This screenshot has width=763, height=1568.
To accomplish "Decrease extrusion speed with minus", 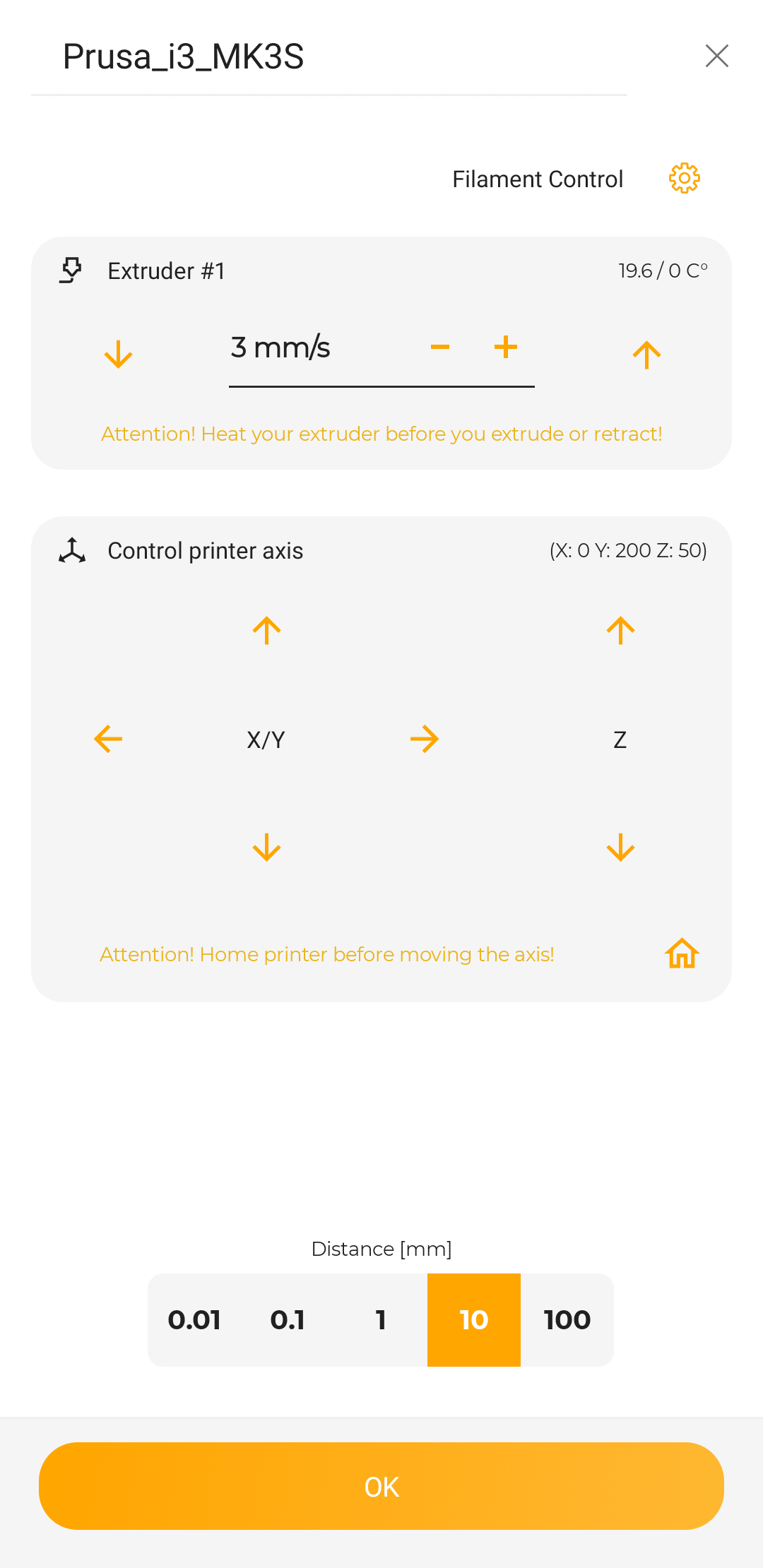I will coord(439,347).
